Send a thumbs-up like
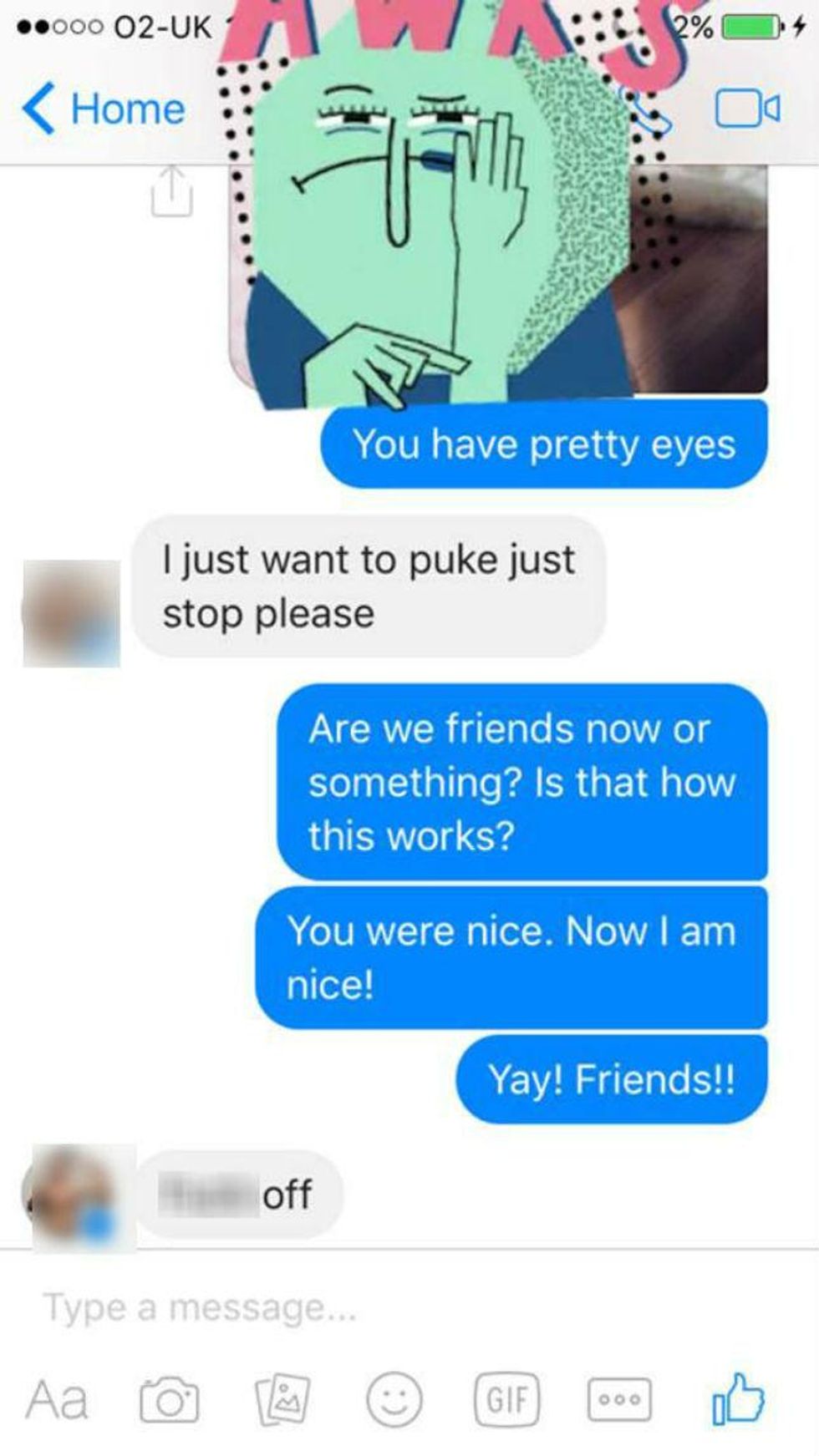Screen dimensions: 819x1456 tap(739, 1398)
